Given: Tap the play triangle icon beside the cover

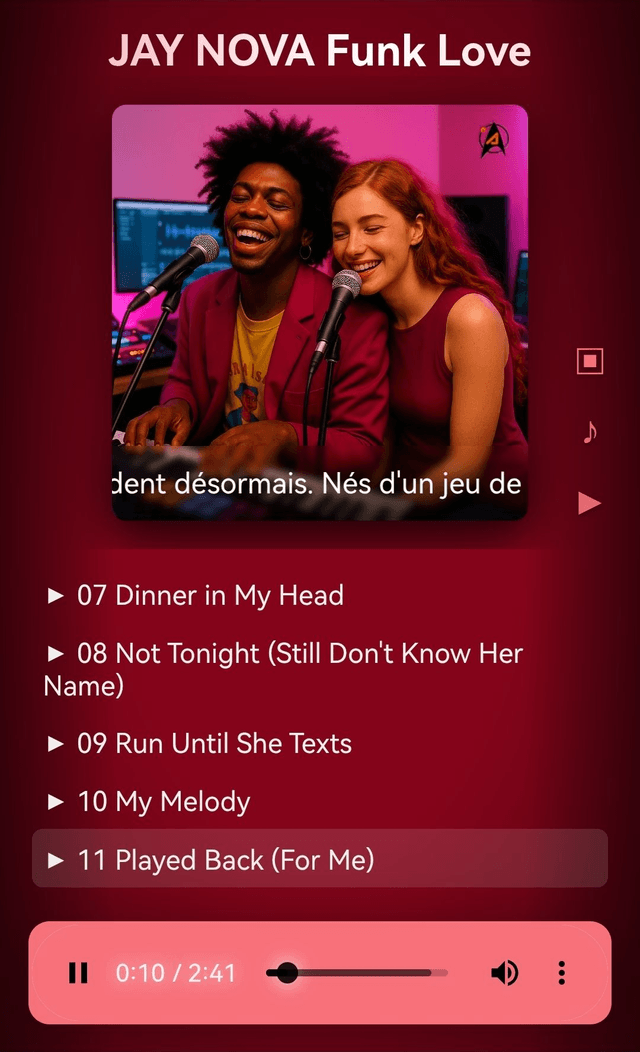Looking at the screenshot, I should coord(590,503).
